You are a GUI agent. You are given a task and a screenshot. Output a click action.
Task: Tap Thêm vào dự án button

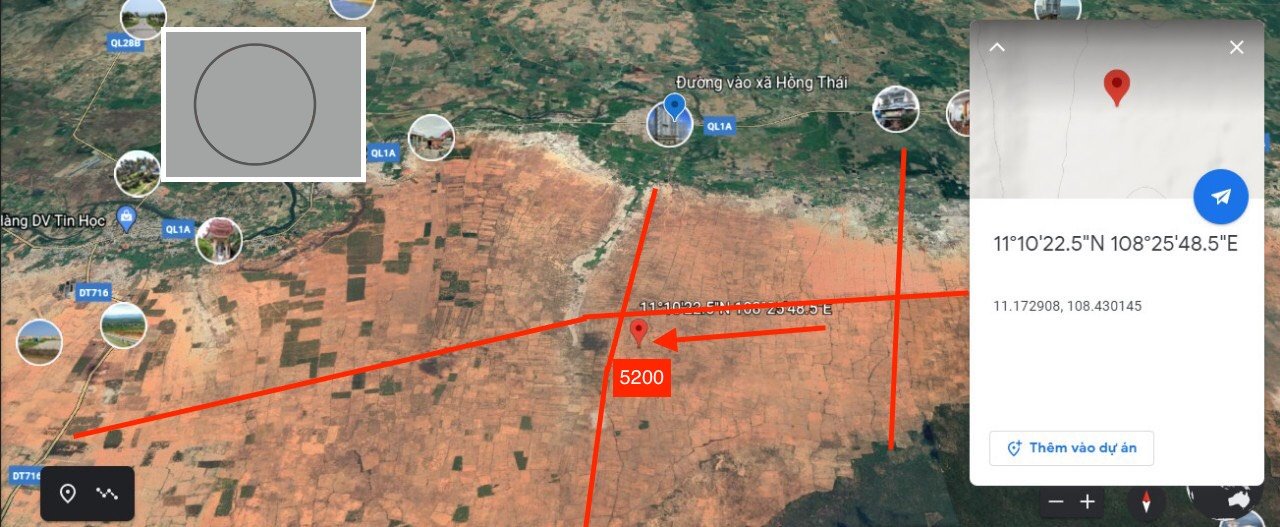coord(1071,448)
